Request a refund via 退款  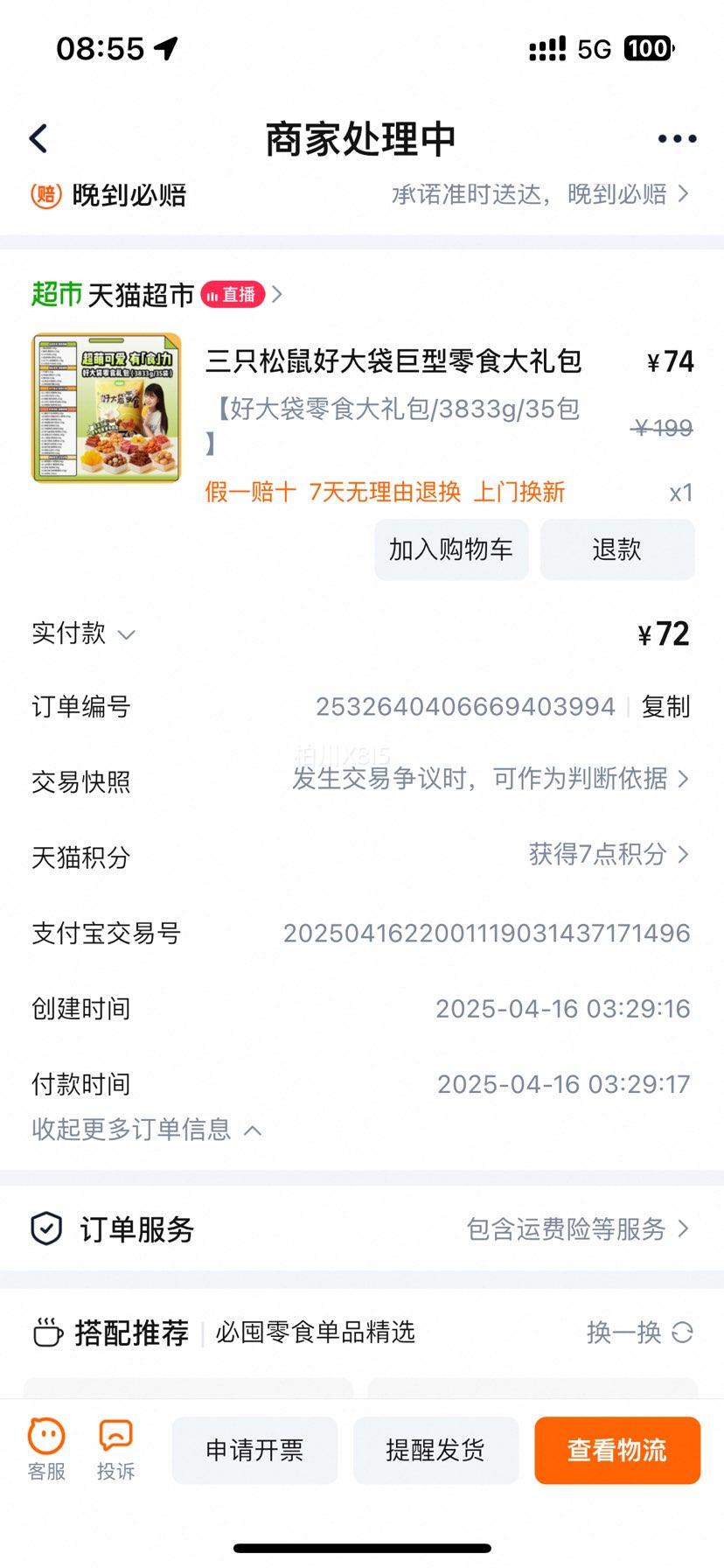pos(617,549)
